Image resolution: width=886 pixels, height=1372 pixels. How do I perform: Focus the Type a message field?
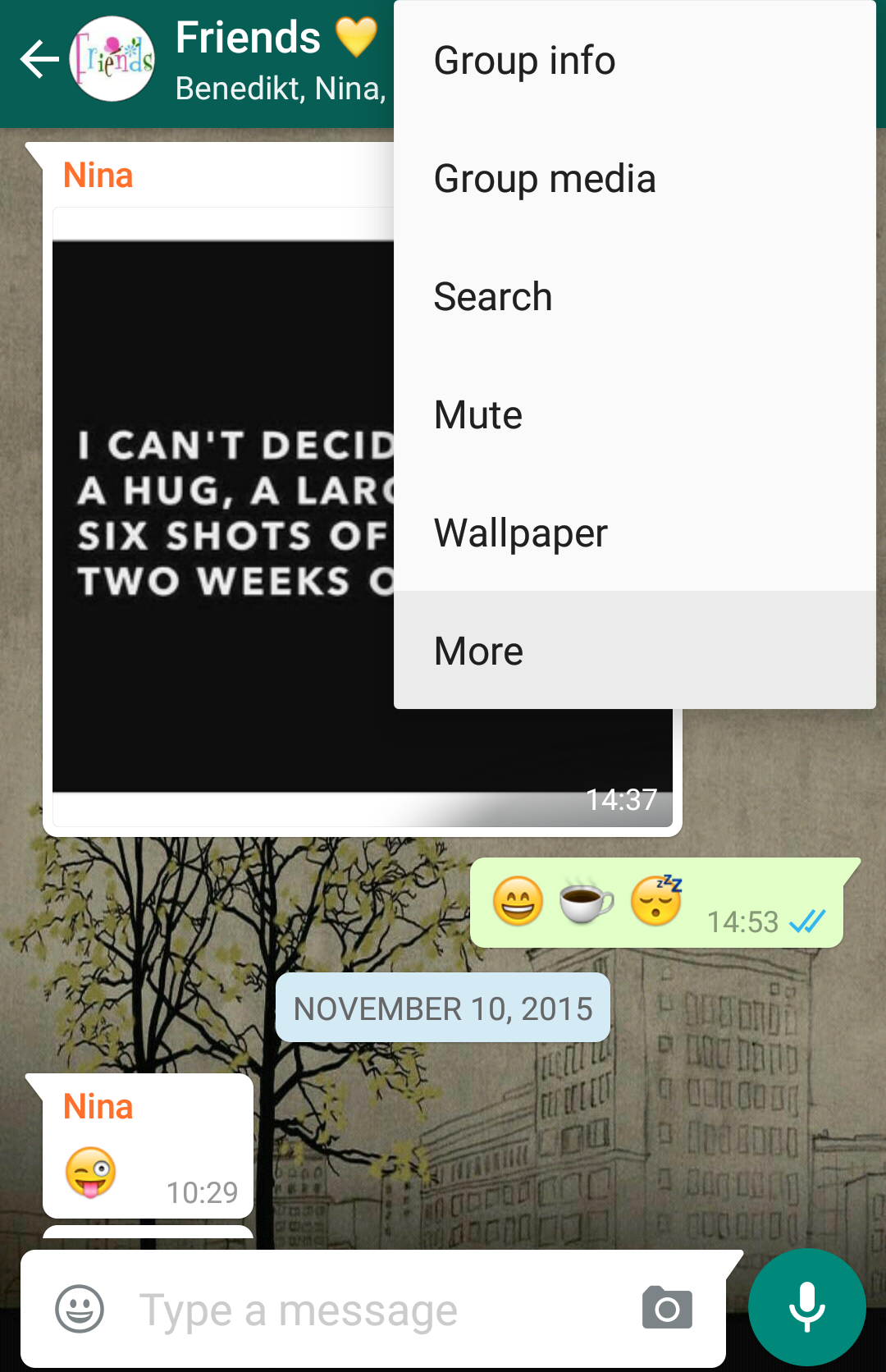369,1310
